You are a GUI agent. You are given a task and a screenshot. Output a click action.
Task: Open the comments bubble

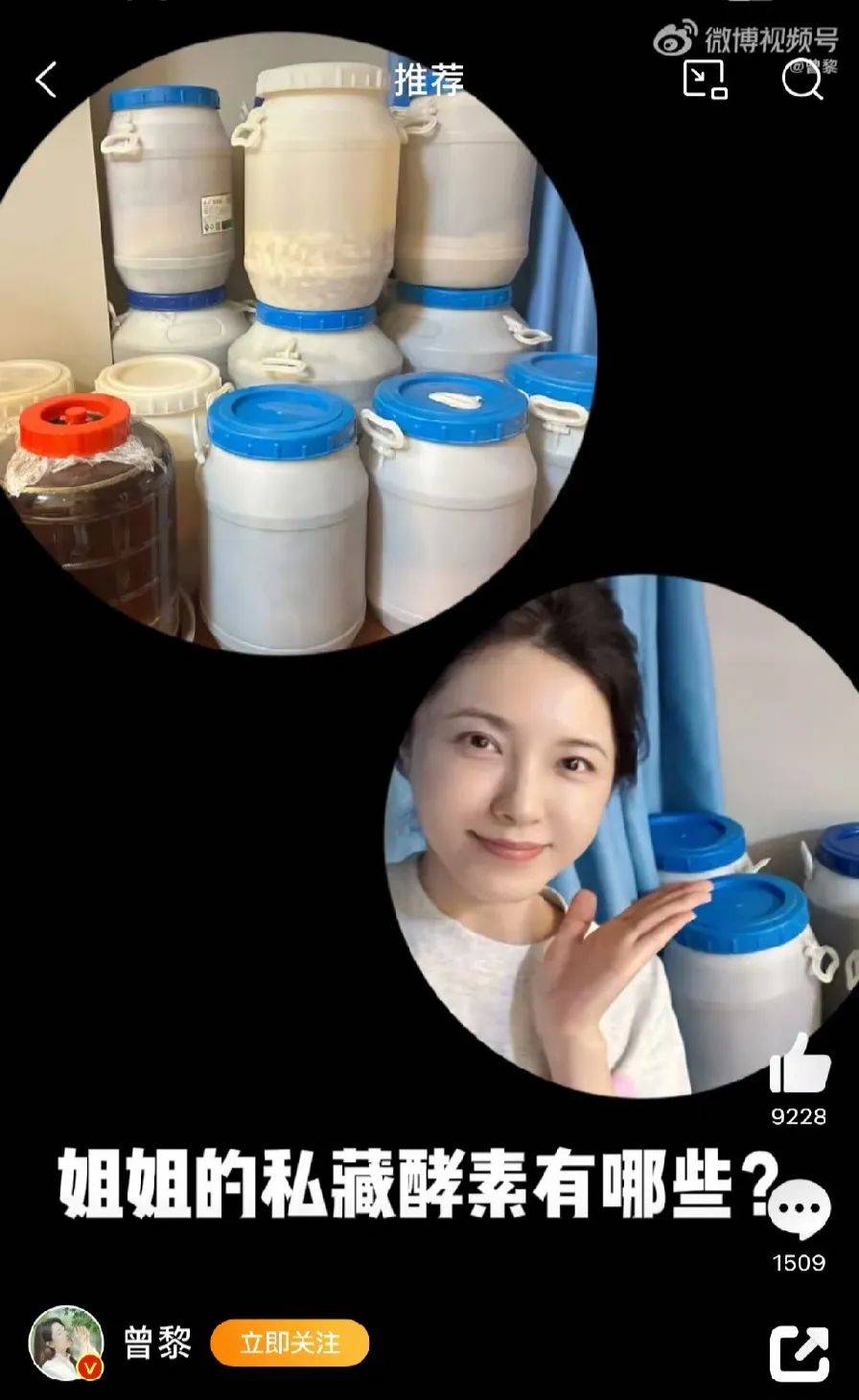coord(800,1209)
